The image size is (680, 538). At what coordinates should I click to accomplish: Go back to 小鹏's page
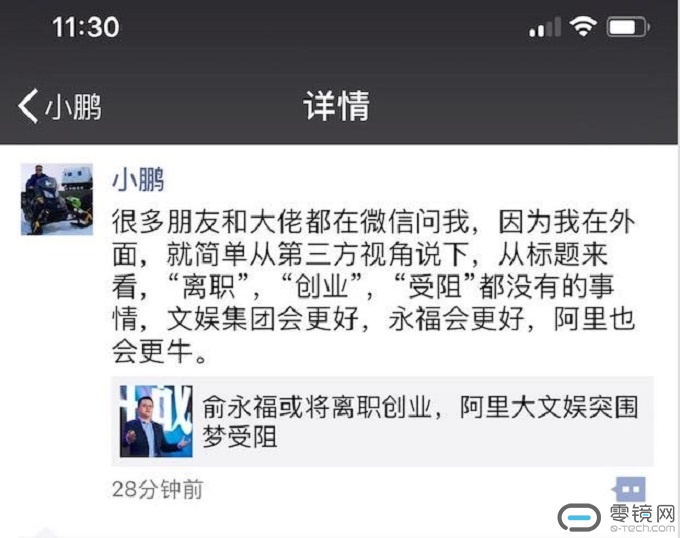(60, 106)
